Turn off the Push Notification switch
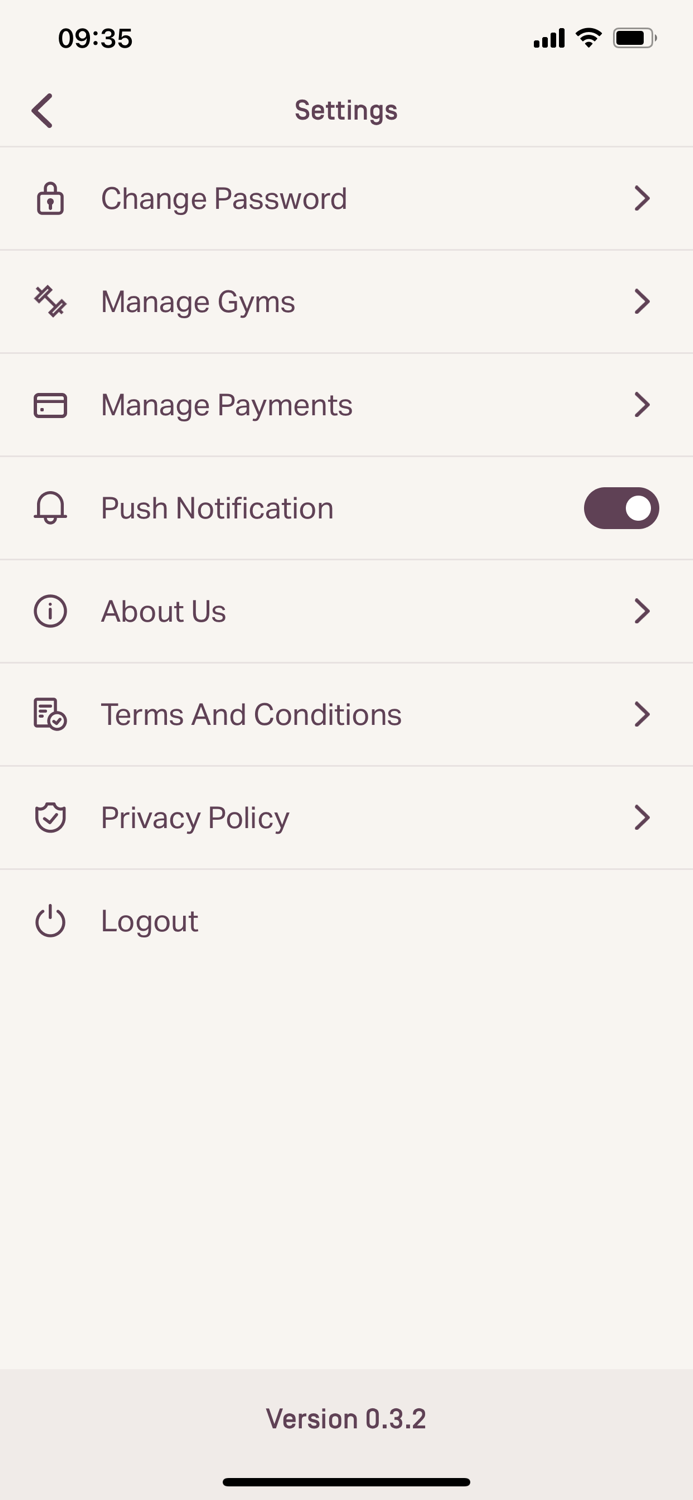This screenshot has width=693, height=1500. (621, 508)
